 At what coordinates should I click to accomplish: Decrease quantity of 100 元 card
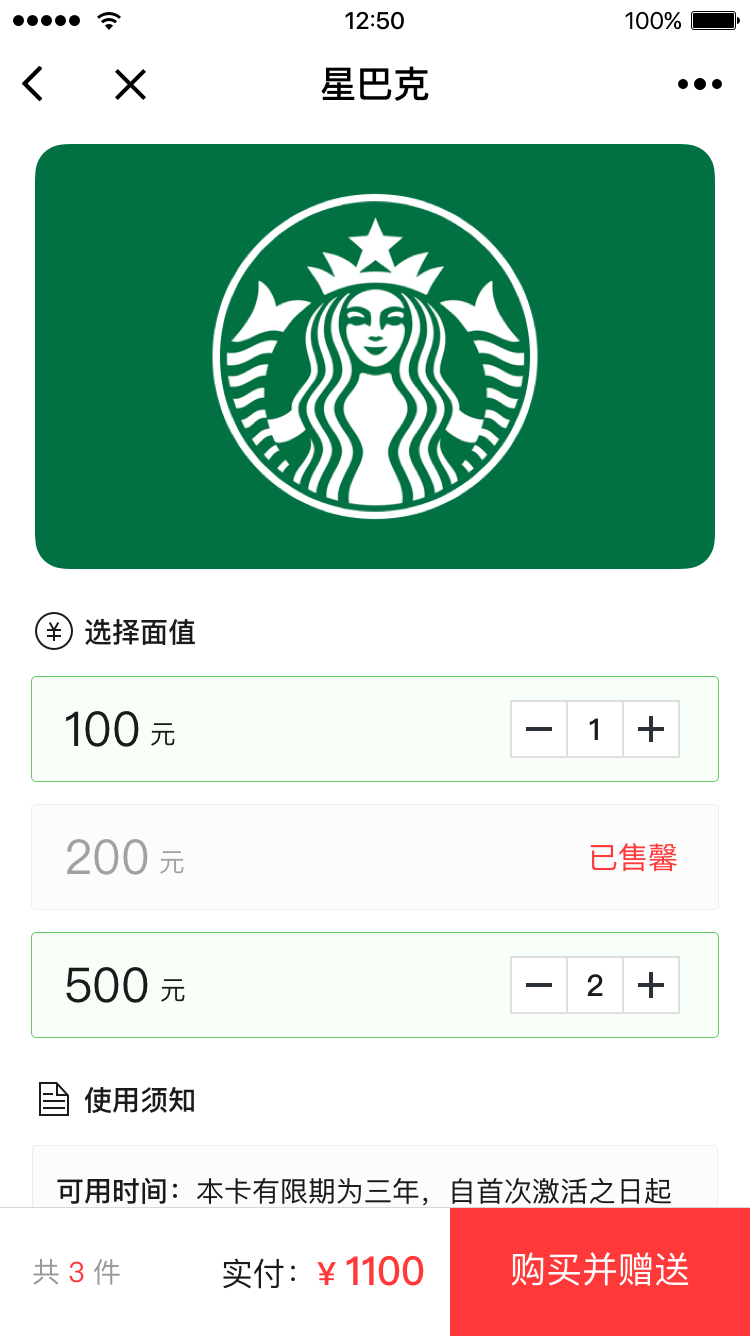[x=539, y=729]
